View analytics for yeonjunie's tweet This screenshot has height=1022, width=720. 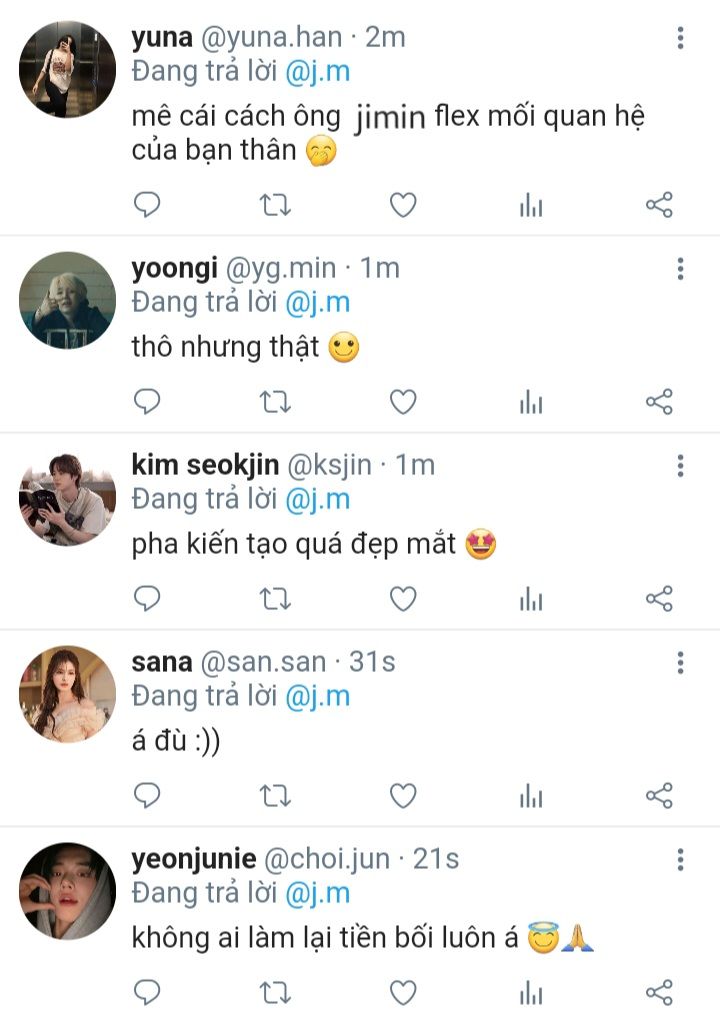531,992
